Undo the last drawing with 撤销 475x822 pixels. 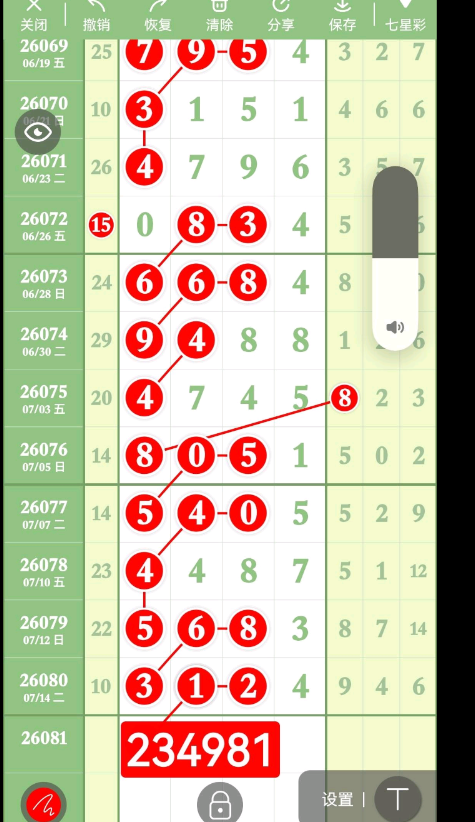click(96, 16)
